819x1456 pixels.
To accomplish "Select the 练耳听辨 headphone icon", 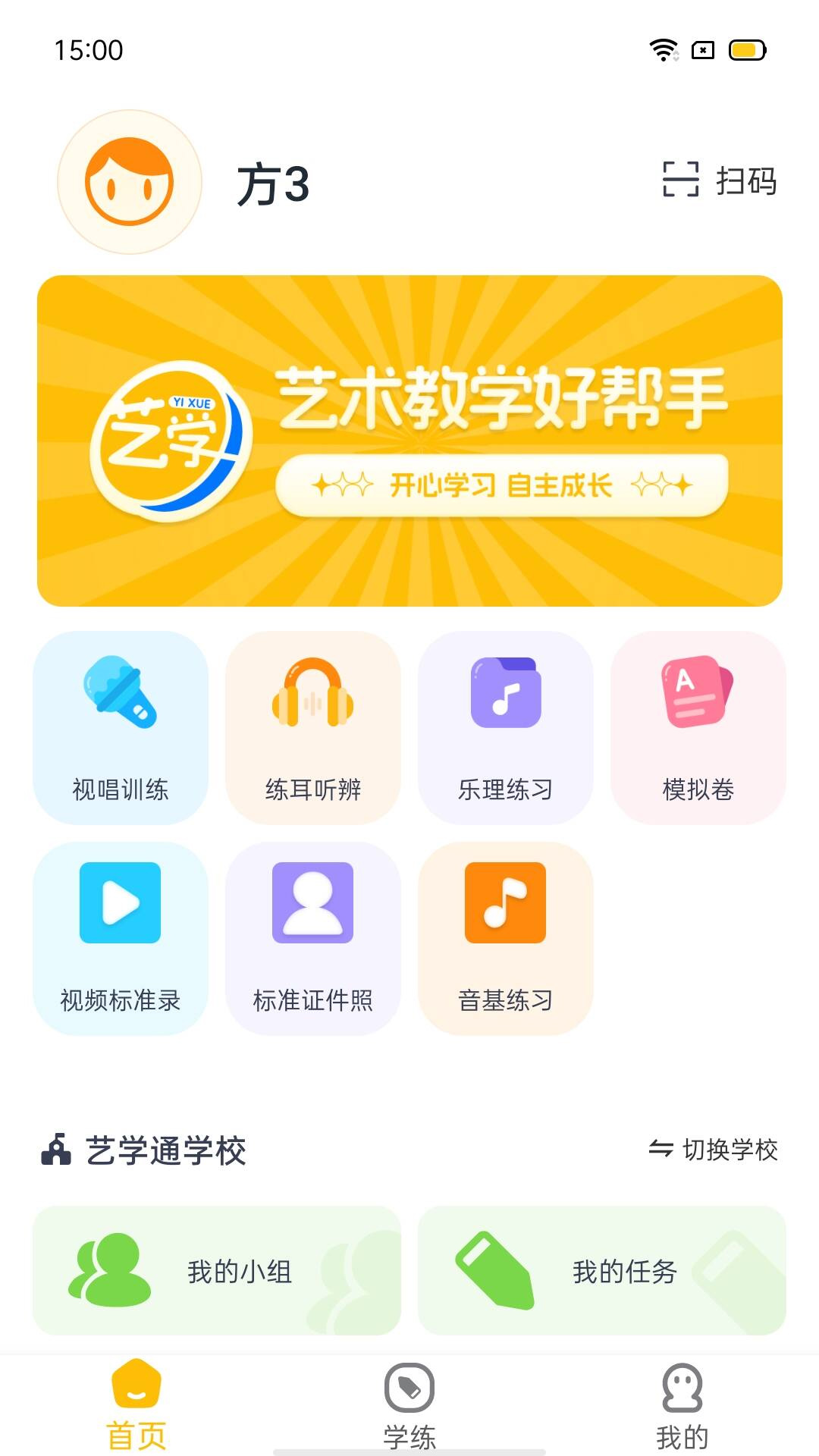I will [x=313, y=696].
